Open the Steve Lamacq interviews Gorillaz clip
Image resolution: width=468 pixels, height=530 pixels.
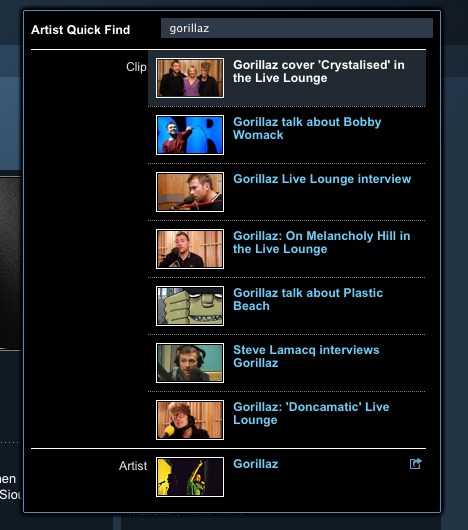[287, 363]
